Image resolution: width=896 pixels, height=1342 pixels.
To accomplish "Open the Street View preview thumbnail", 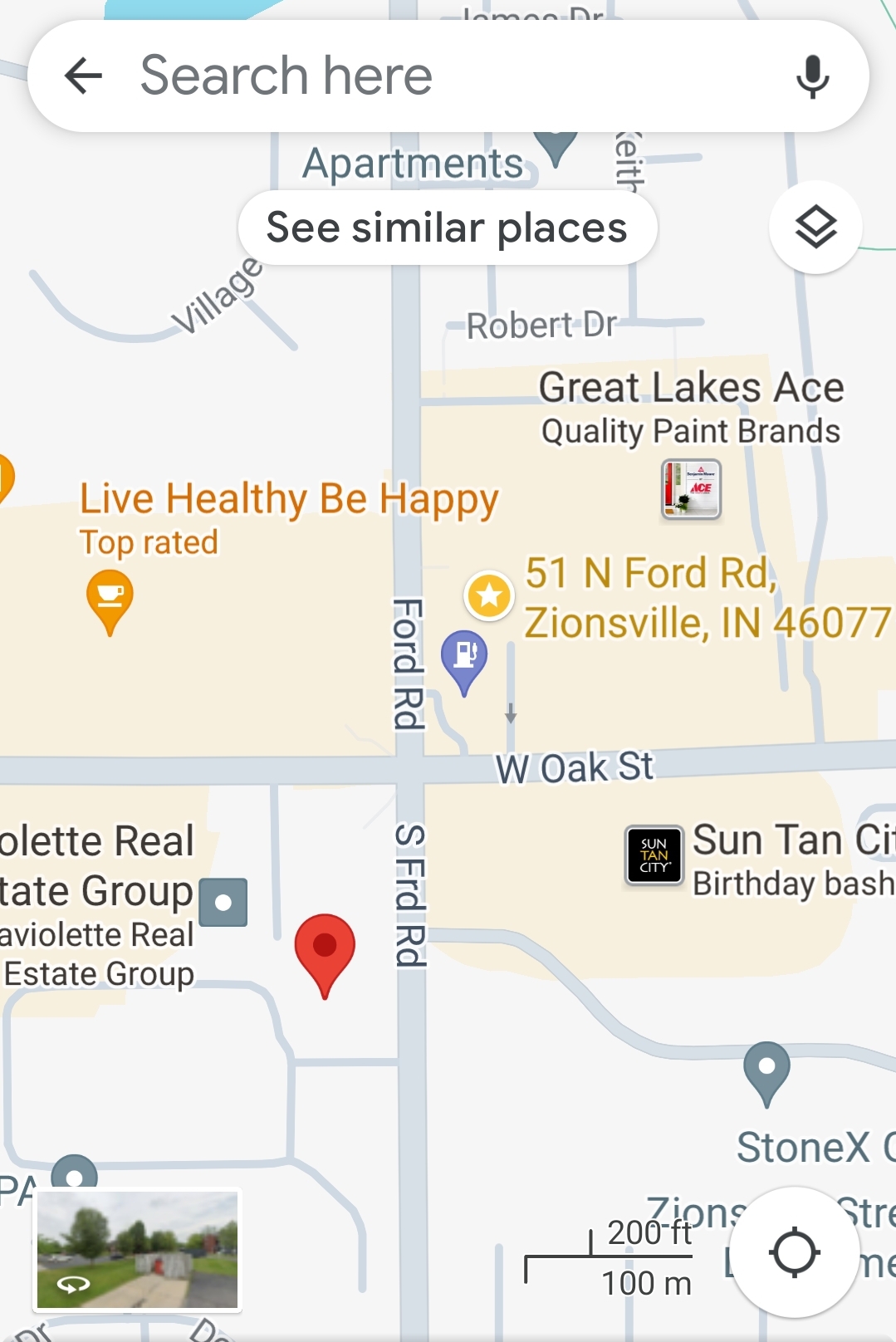I will click(138, 1251).
